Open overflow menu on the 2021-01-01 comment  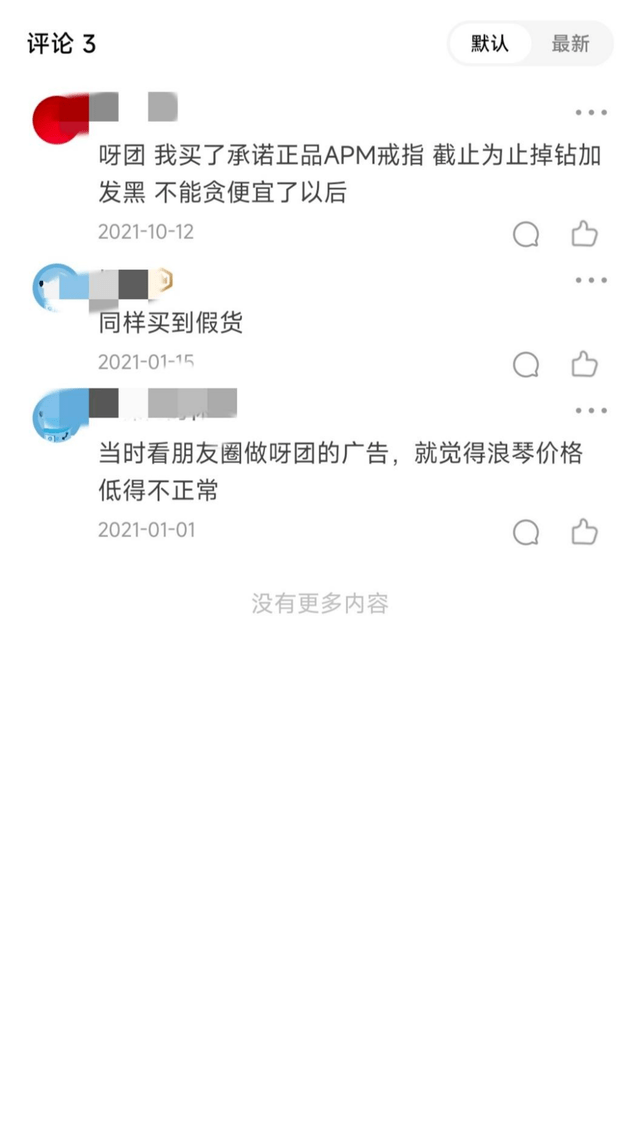pos(590,411)
